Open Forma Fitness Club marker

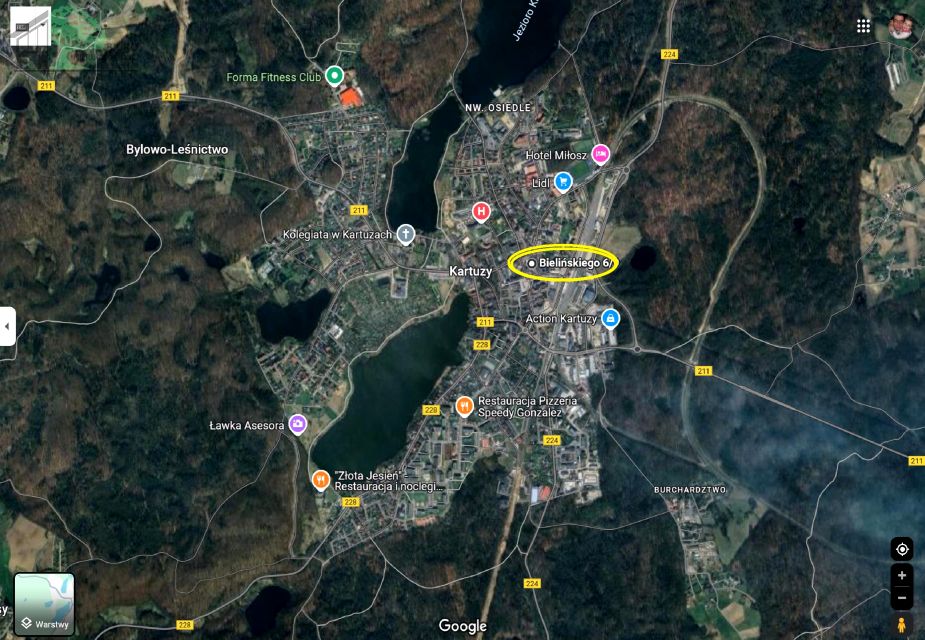click(335, 76)
